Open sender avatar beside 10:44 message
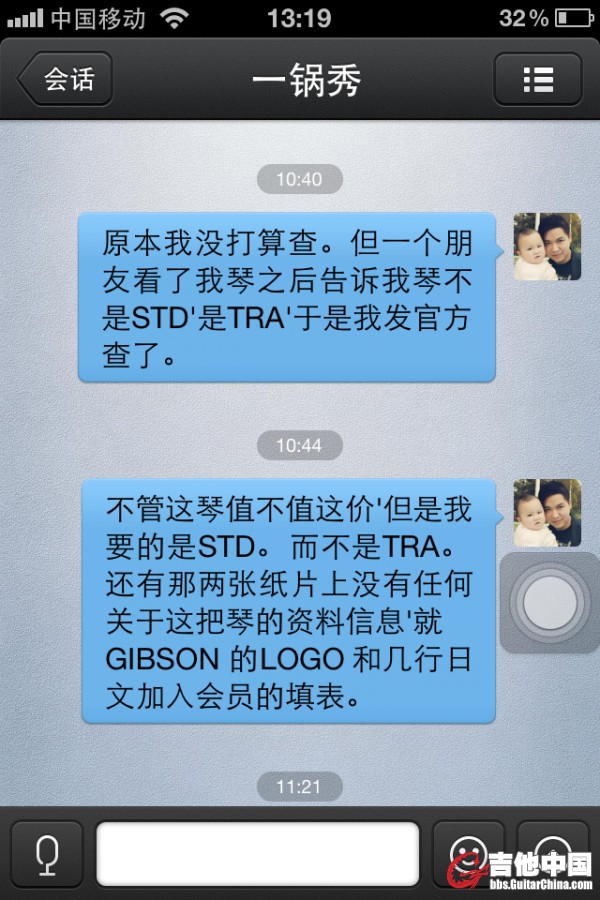This screenshot has width=600, height=900. coord(547,513)
